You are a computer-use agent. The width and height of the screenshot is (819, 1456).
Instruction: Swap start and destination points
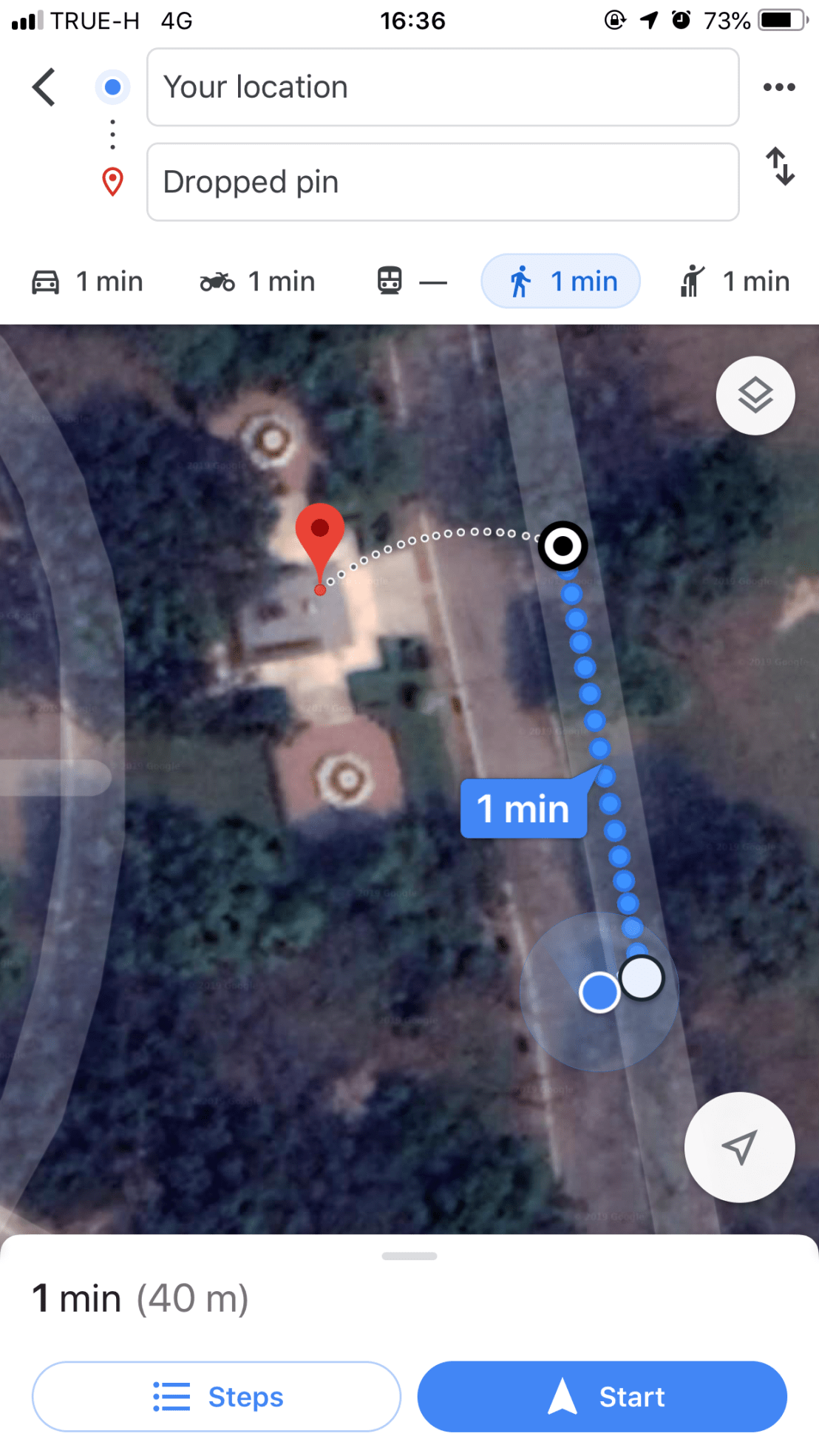click(780, 166)
